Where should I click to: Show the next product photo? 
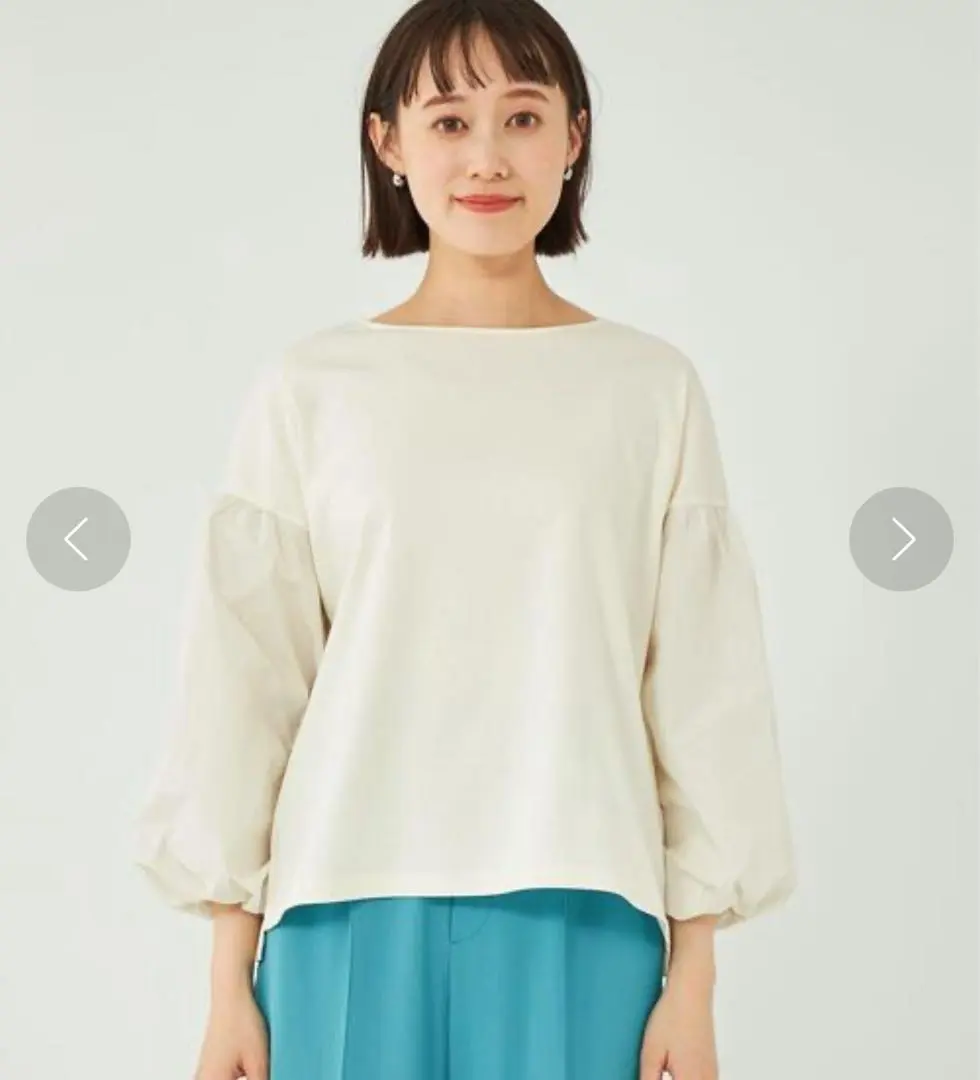[901, 539]
